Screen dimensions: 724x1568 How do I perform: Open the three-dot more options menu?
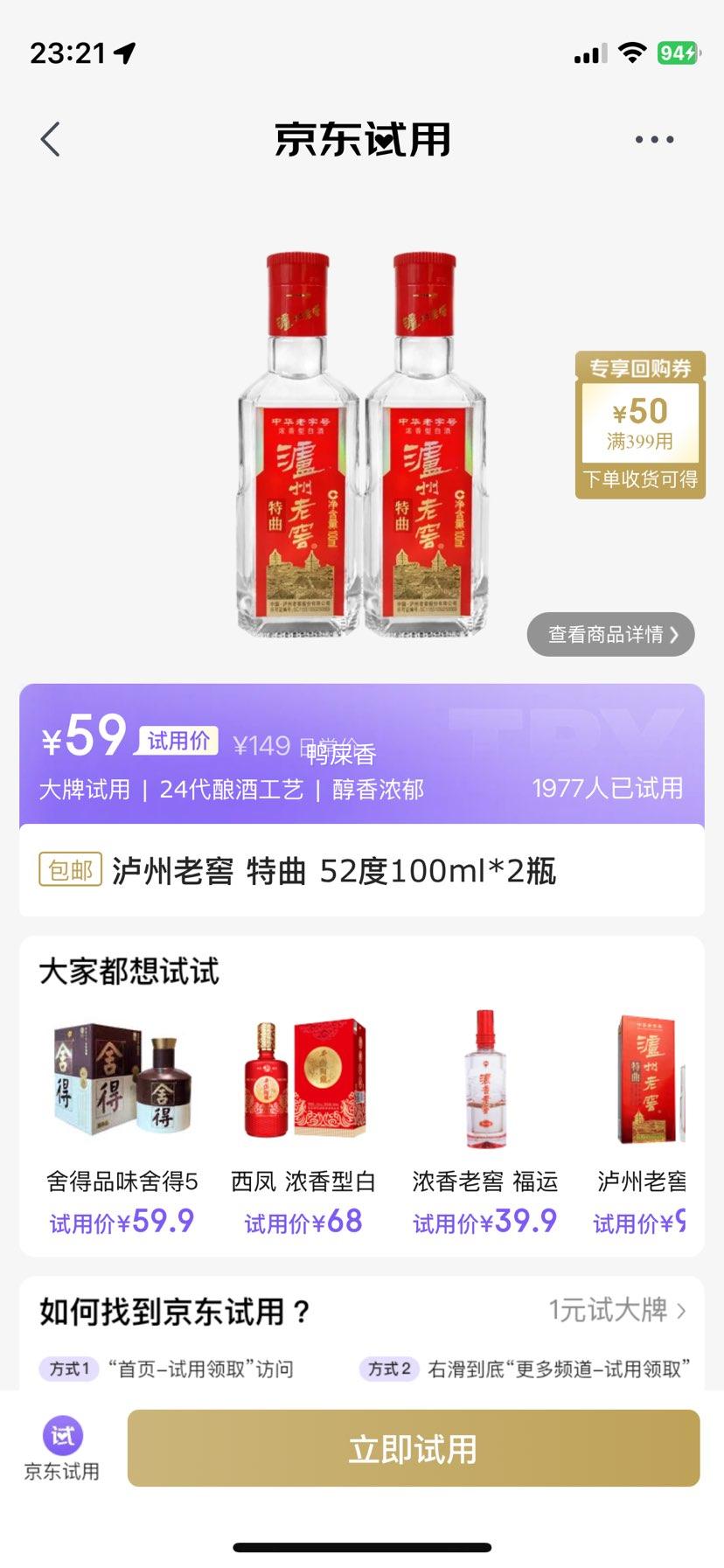pyautogui.click(x=654, y=138)
